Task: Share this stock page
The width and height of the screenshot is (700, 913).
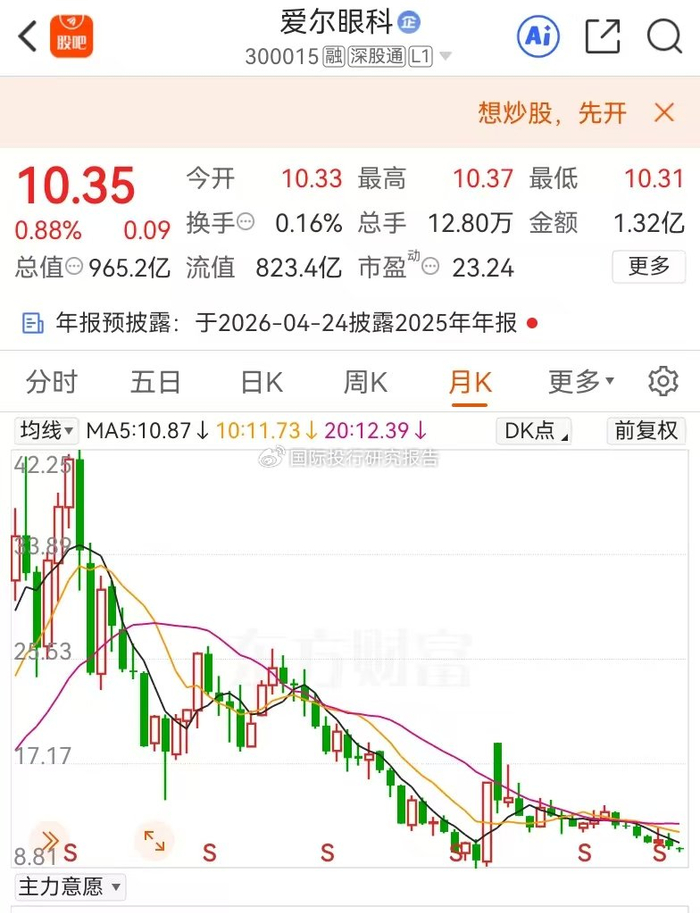Action: coord(602,37)
